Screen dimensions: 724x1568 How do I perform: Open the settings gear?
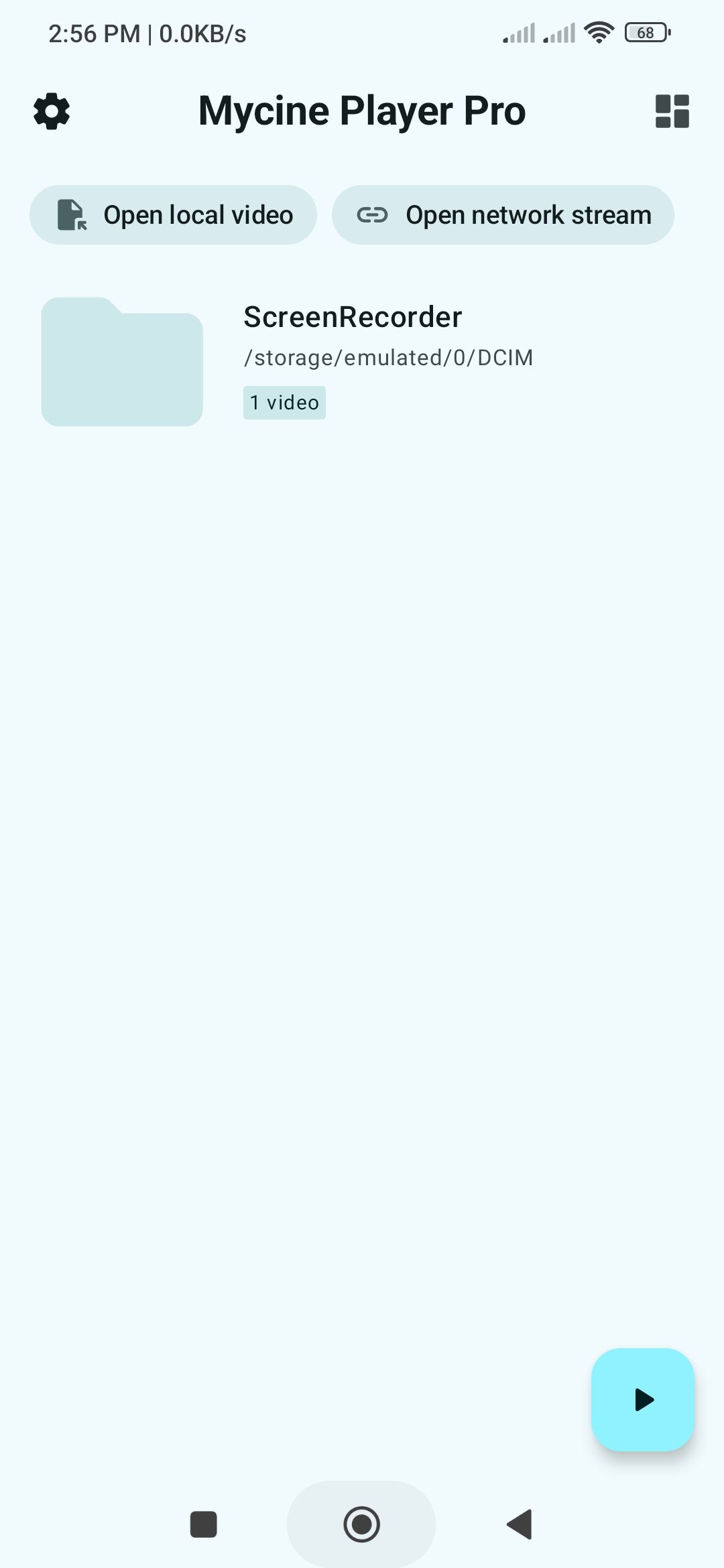[52, 111]
